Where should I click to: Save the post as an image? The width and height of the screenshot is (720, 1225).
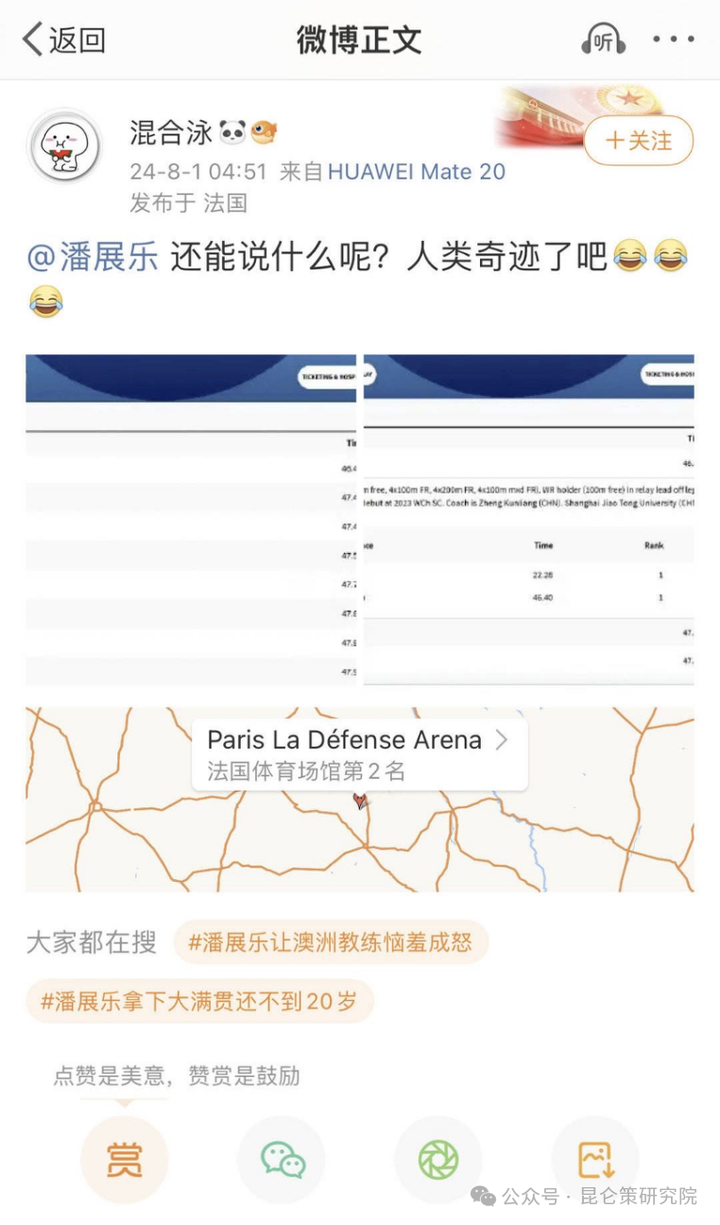pyautogui.click(x=595, y=1159)
